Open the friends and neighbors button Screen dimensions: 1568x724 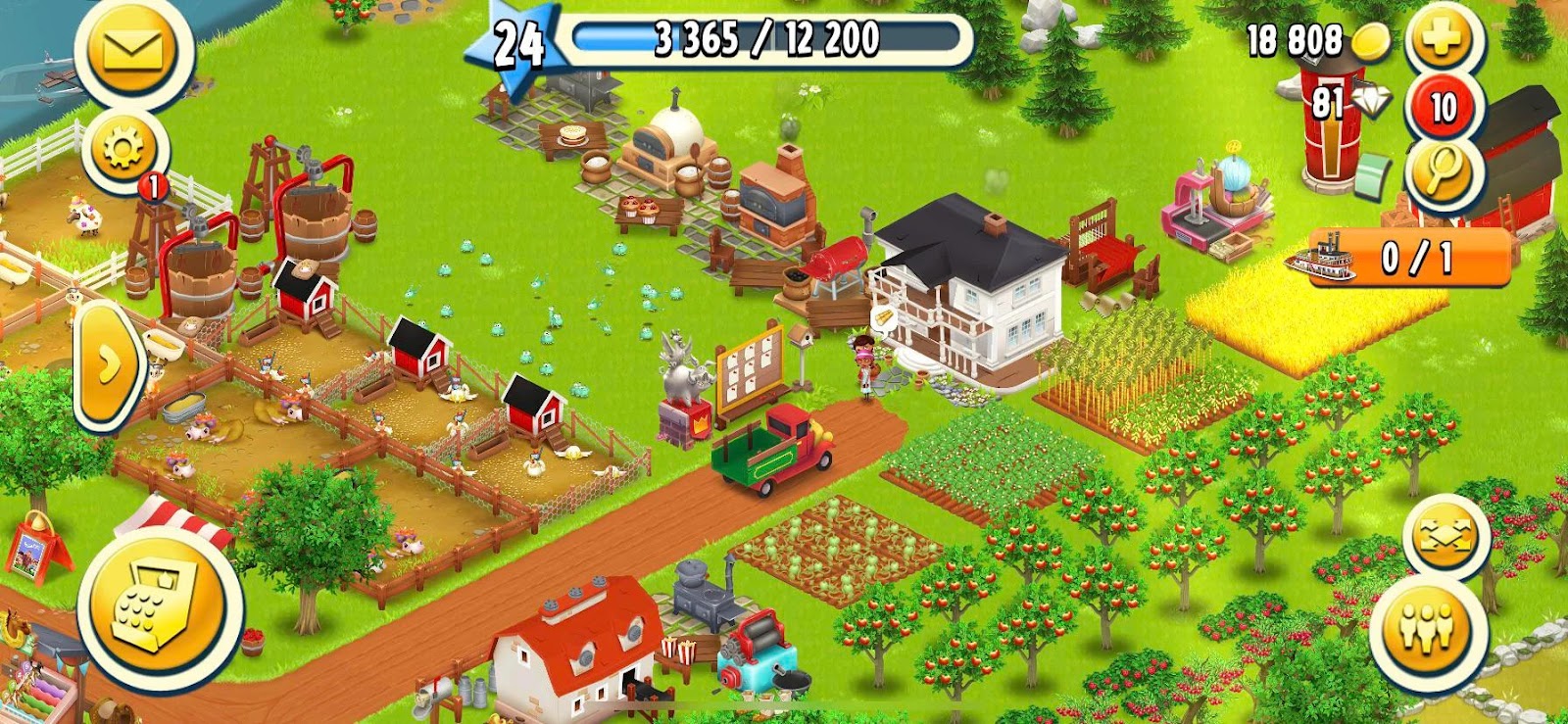point(1428,629)
